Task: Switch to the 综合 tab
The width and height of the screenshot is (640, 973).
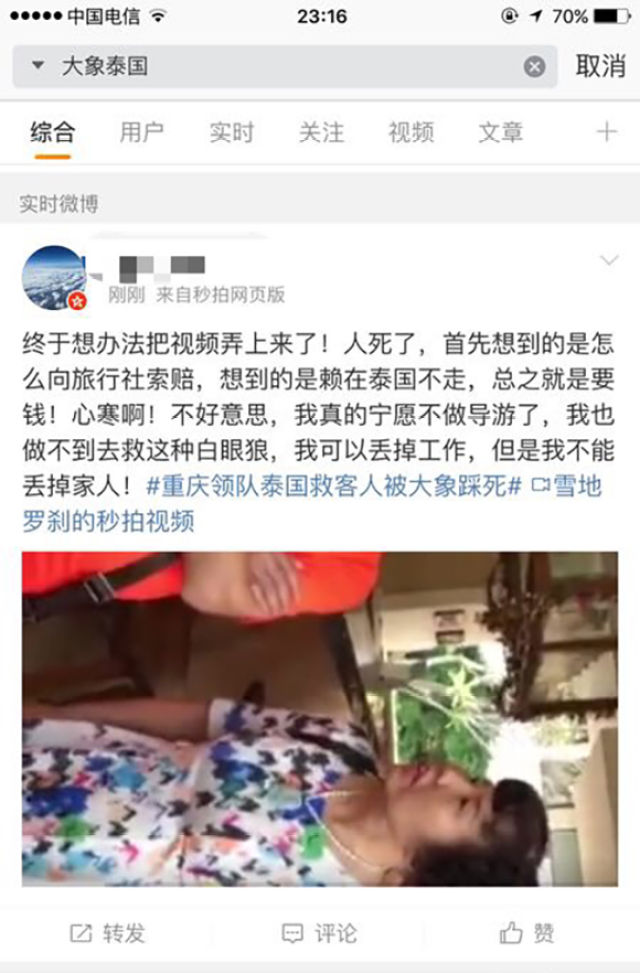Action: pos(52,132)
